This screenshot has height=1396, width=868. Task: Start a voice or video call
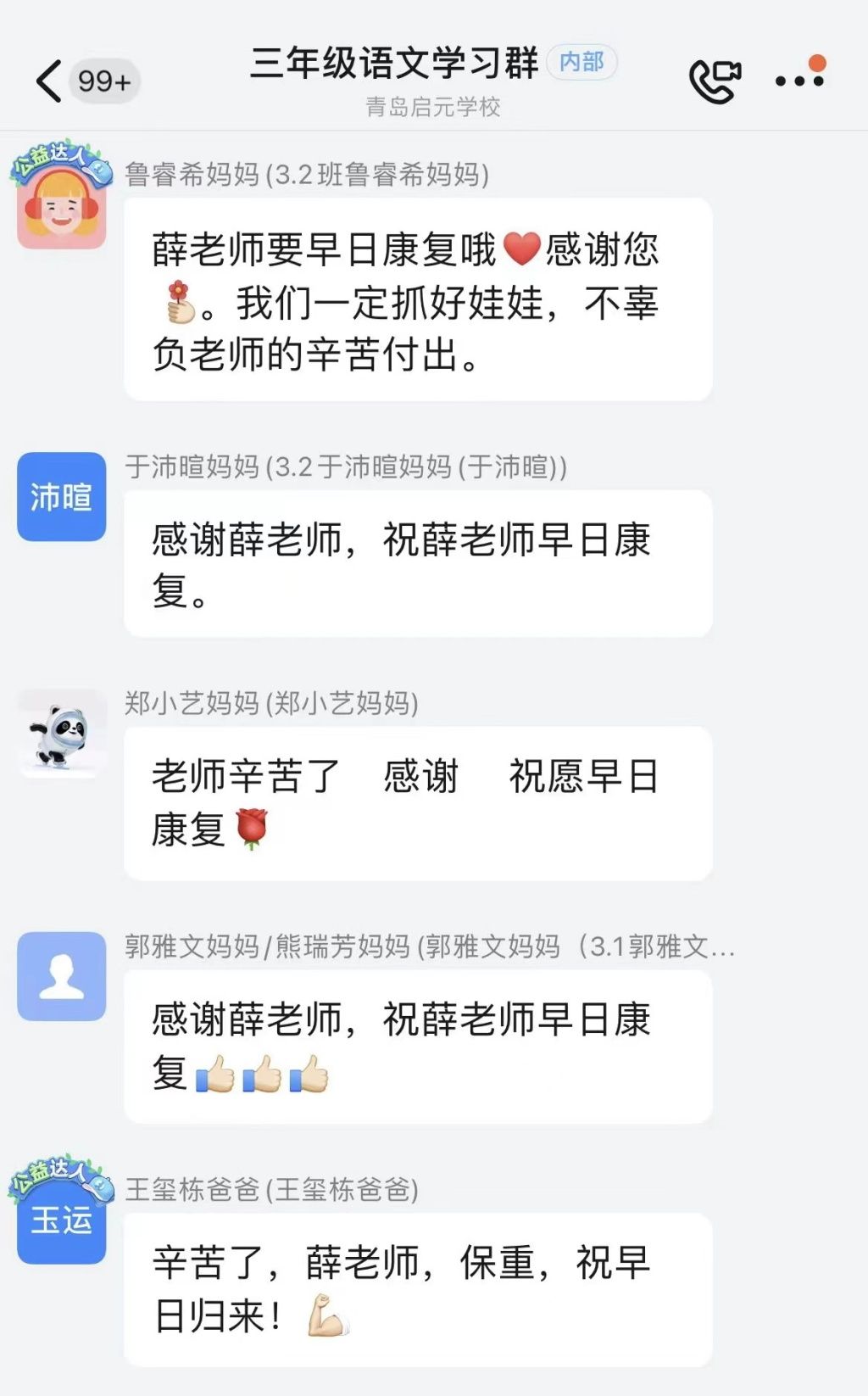point(715,81)
